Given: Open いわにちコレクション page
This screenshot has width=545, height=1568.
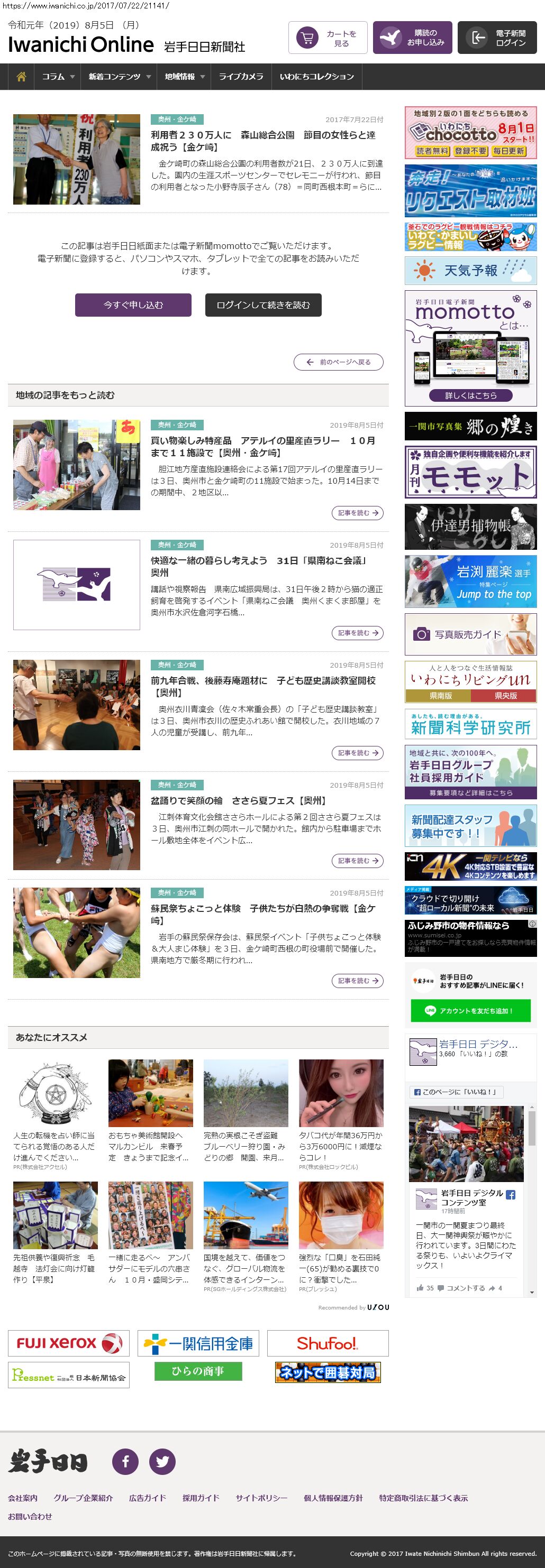Looking at the screenshot, I should [316, 77].
